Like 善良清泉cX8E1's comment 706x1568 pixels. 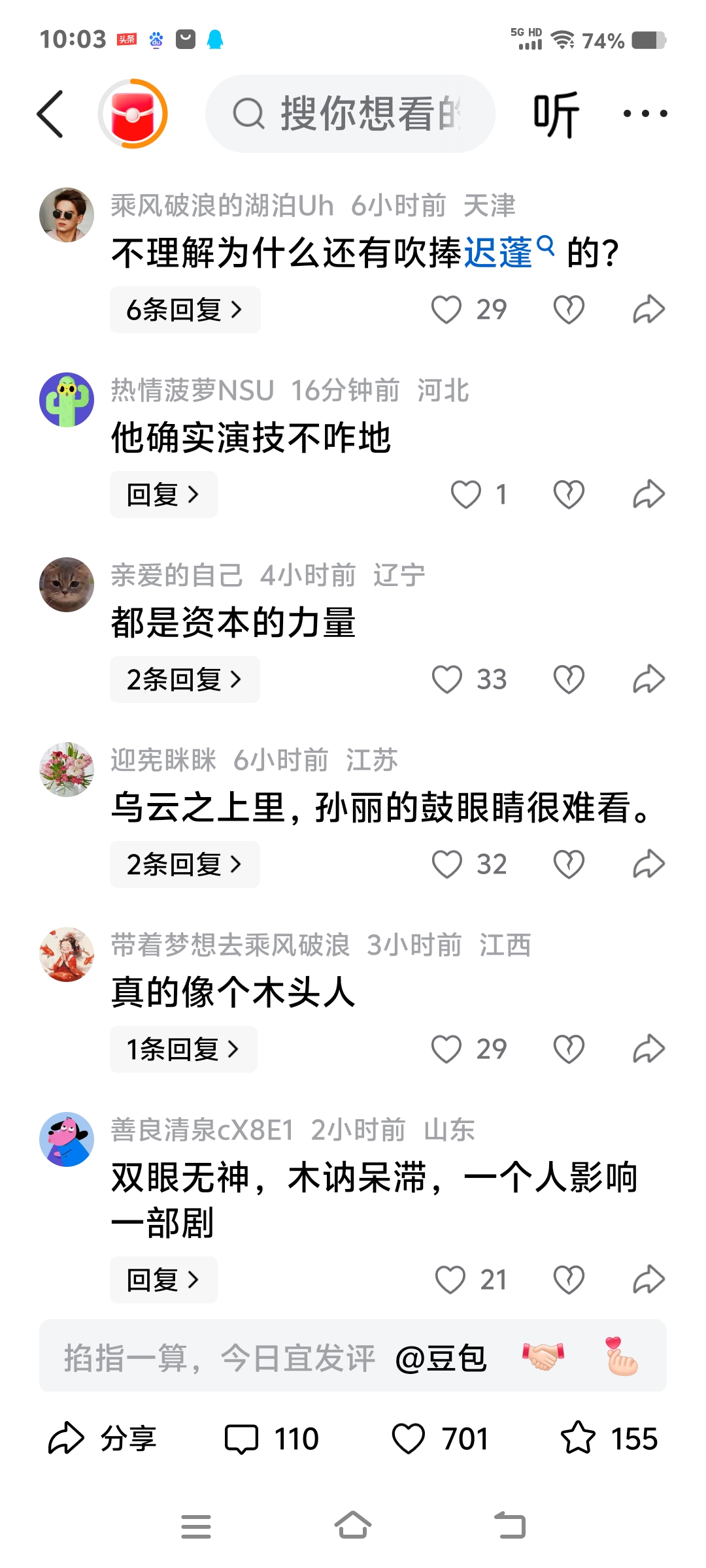coord(450,1280)
